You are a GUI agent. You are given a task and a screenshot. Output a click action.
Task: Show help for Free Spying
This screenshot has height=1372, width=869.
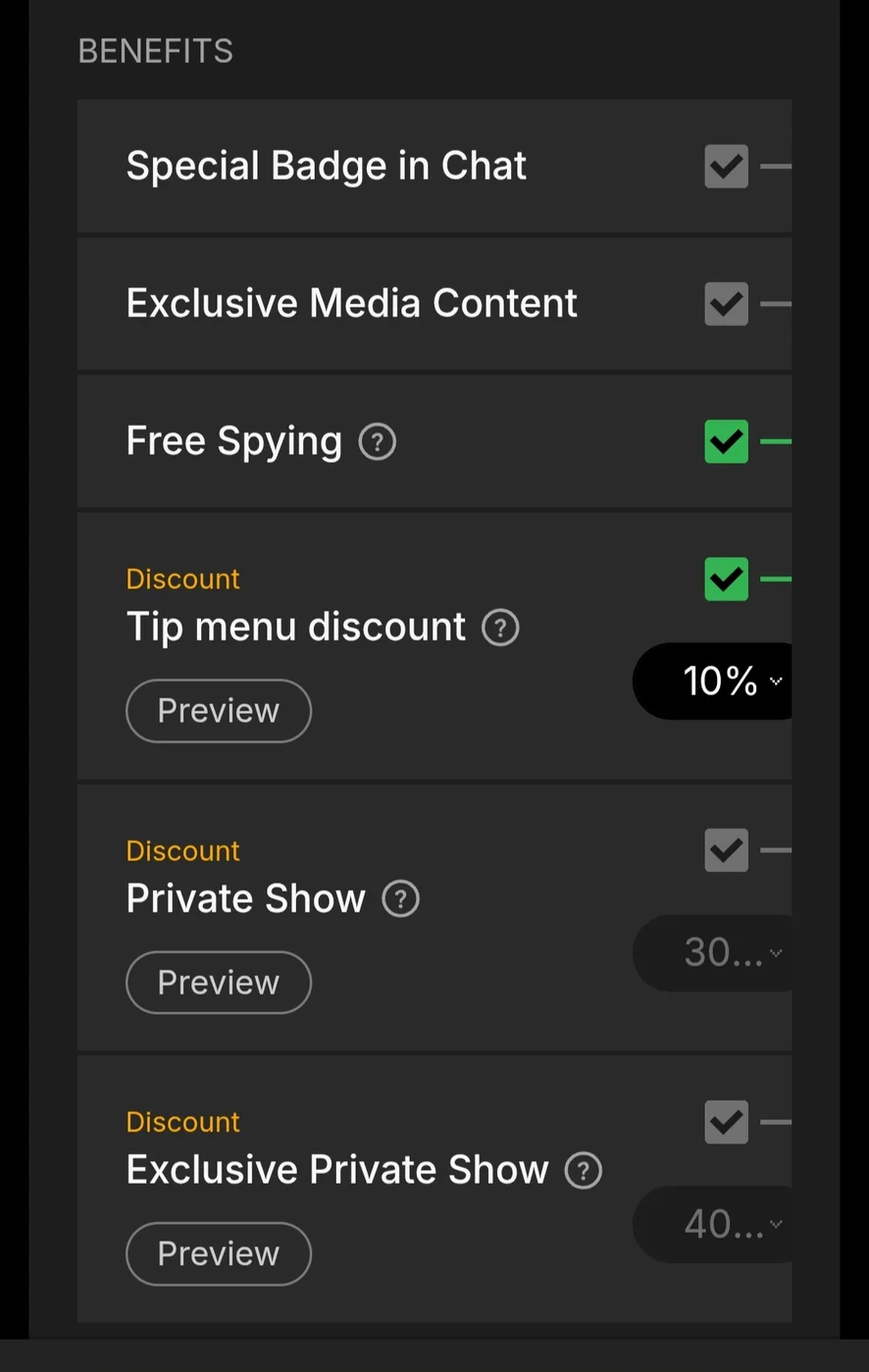[378, 442]
